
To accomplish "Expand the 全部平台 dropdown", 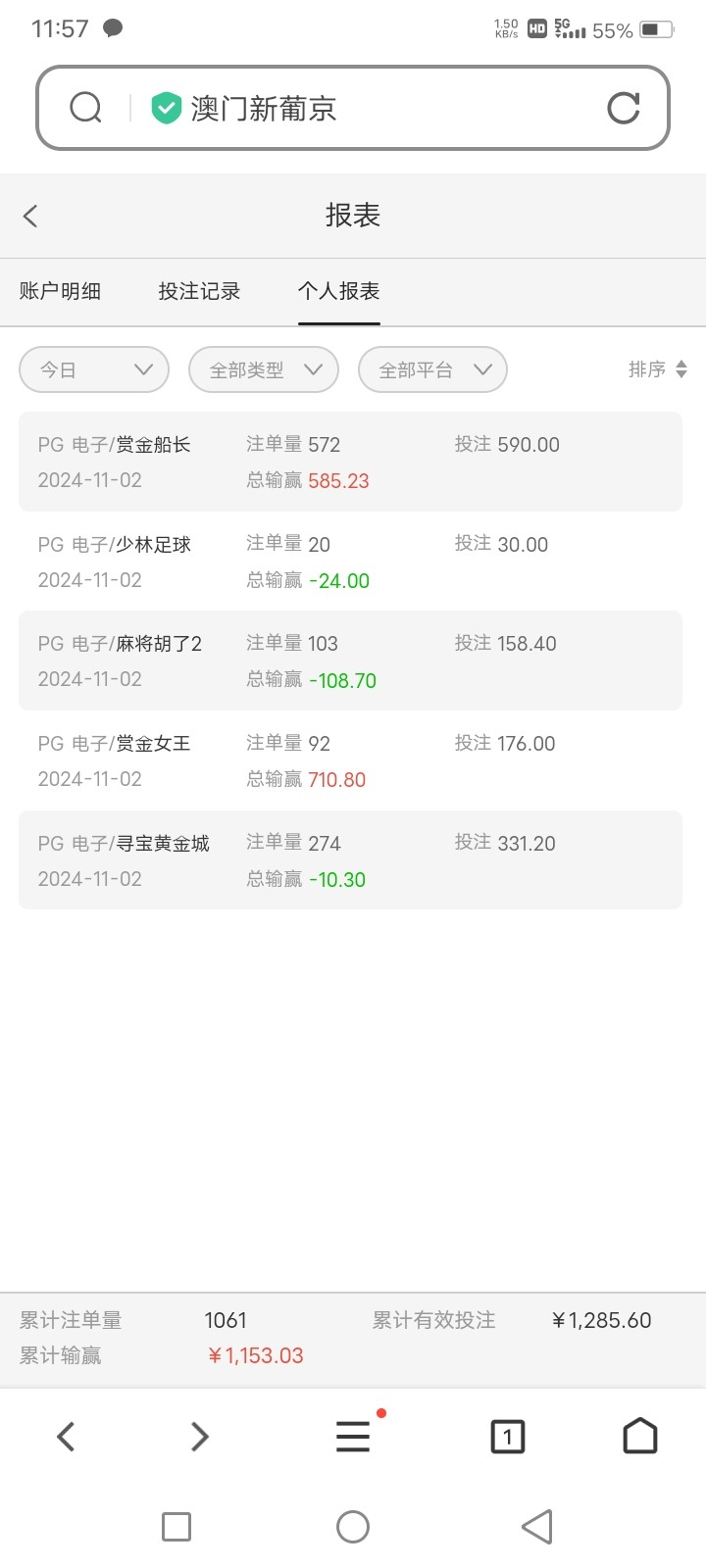I will point(432,369).
